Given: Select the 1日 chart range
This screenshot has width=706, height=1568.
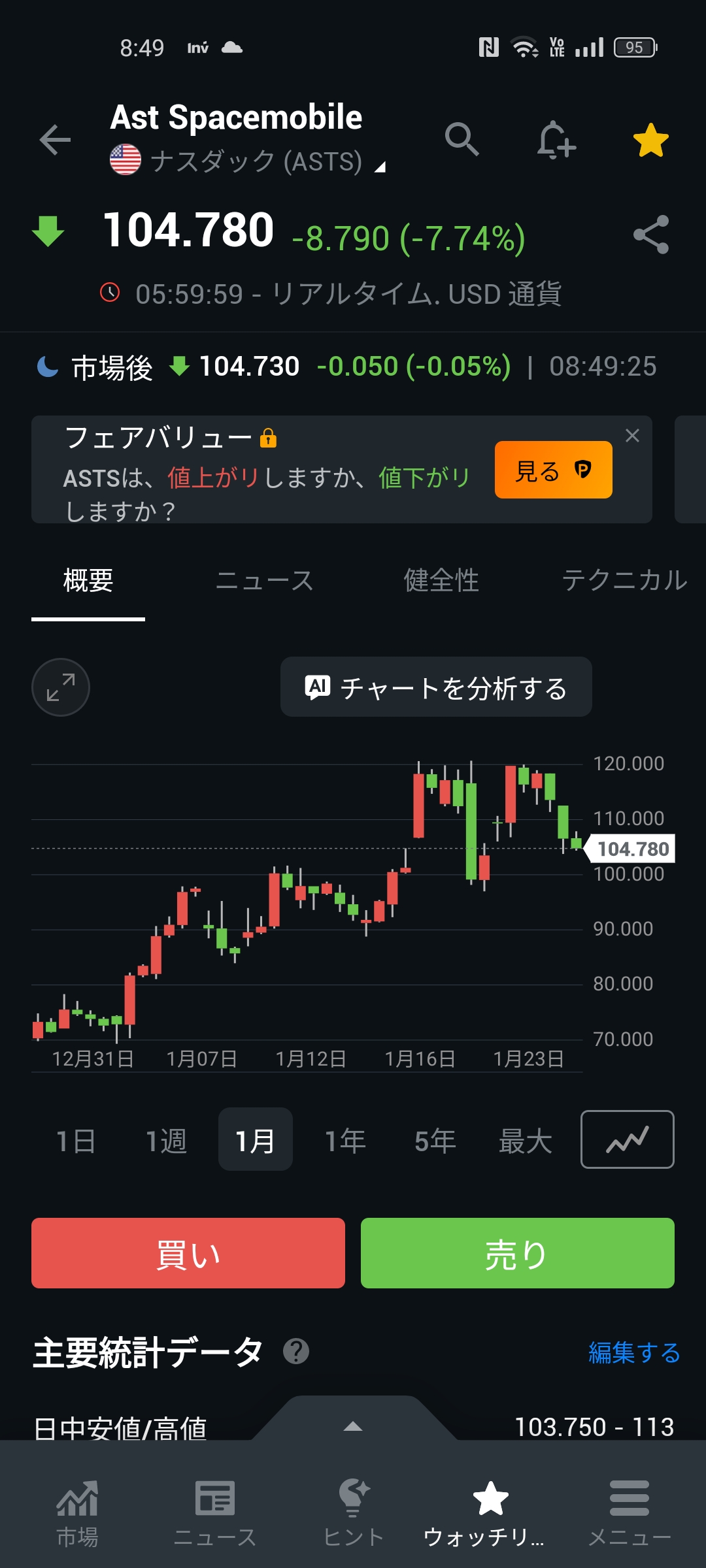Looking at the screenshot, I should pos(76,1141).
